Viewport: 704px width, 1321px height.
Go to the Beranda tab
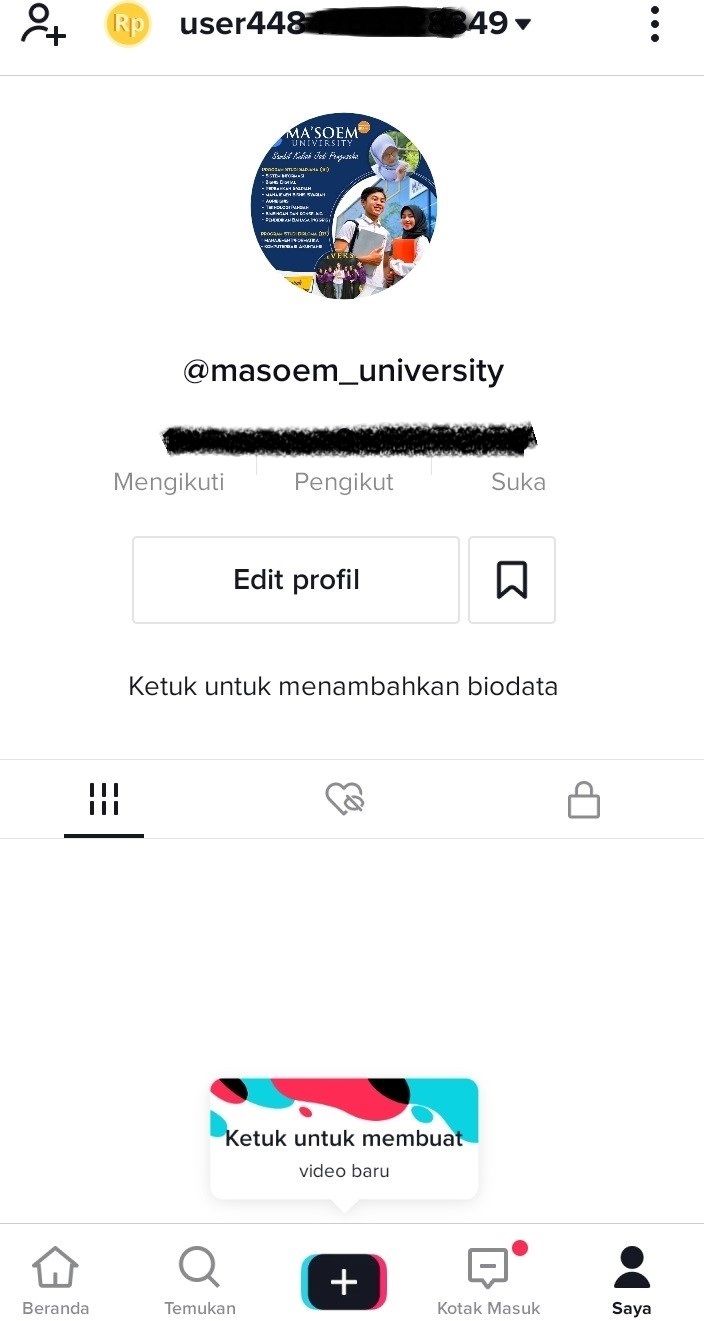point(56,1281)
